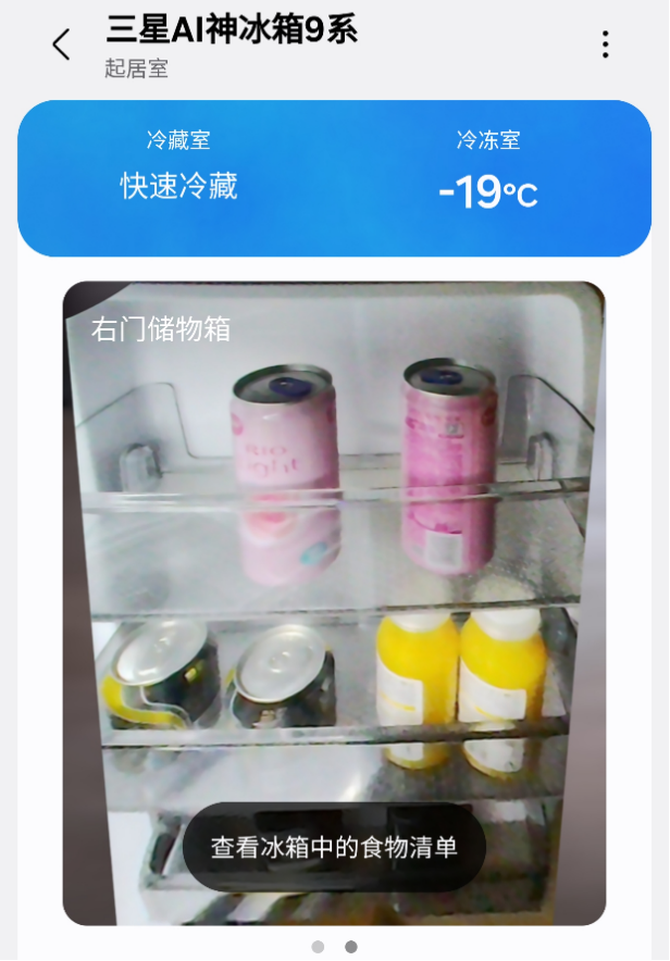Screen dimensions: 670x961
Task: Open the 冷藏室 快速冷藏 settings
Action: pos(179,170)
